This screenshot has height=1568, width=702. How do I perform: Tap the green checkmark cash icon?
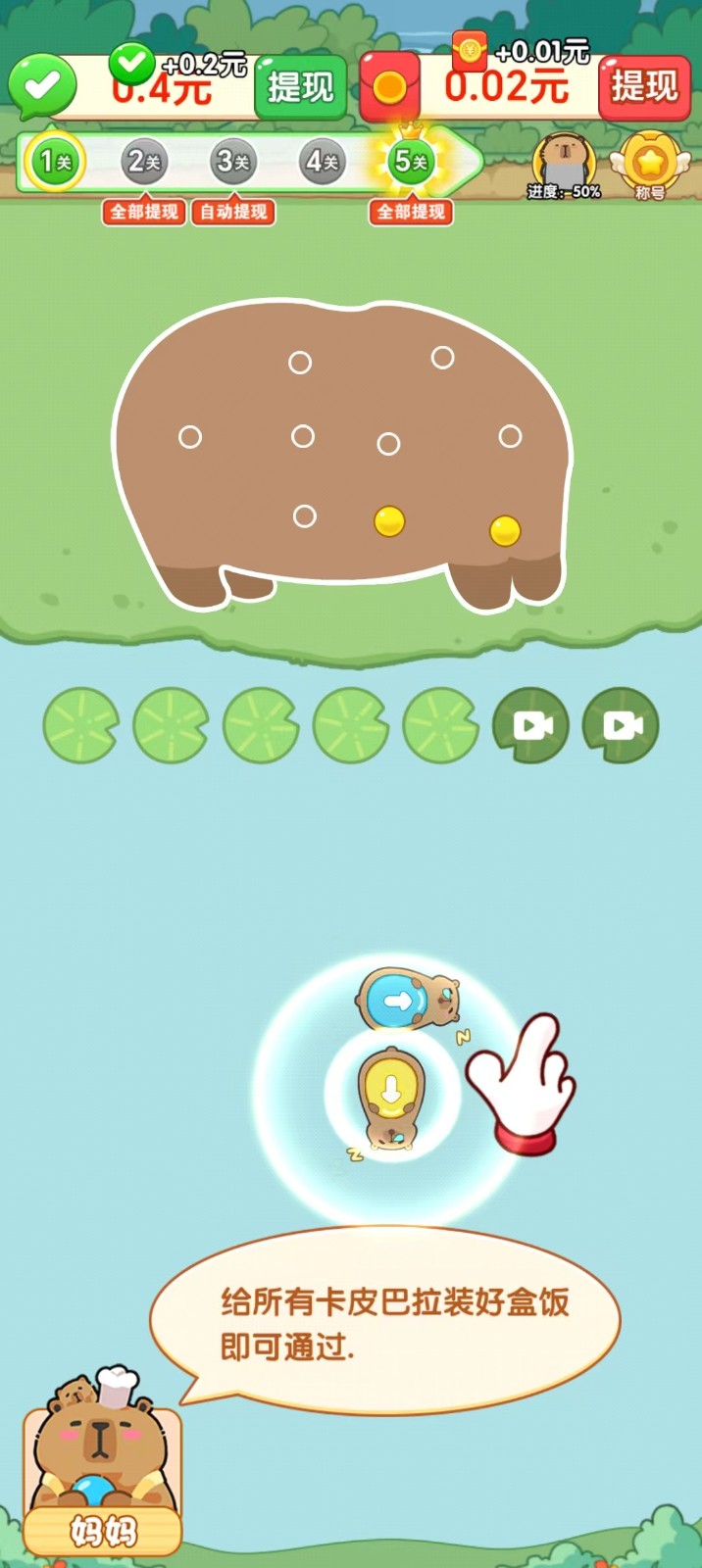tap(42, 86)
